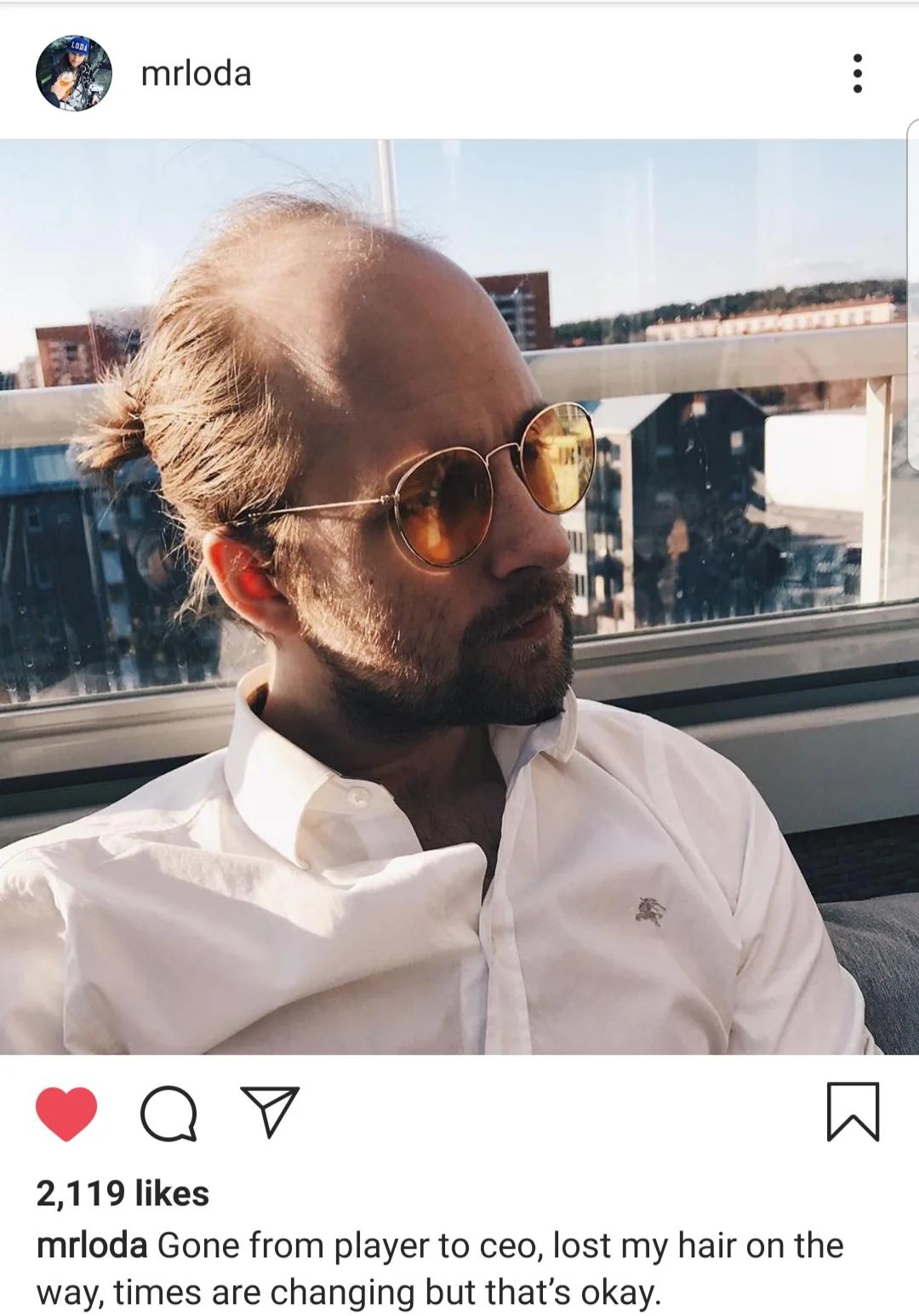Open the post's three-dot options menu
The image size is (919, 1316).
coord(857,74)
